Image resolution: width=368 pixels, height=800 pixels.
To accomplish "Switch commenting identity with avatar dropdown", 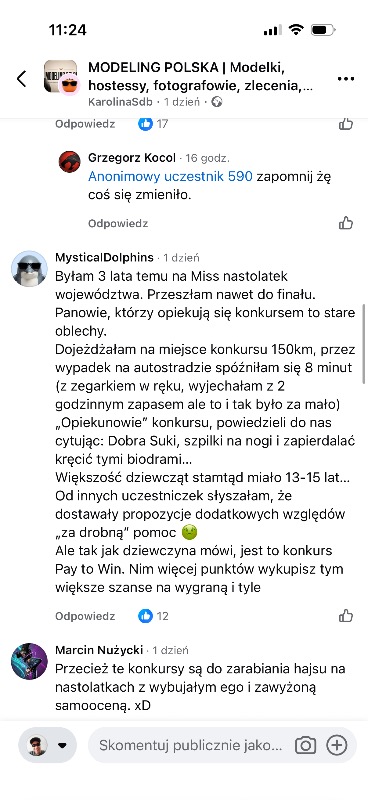I will coord(47,745).
